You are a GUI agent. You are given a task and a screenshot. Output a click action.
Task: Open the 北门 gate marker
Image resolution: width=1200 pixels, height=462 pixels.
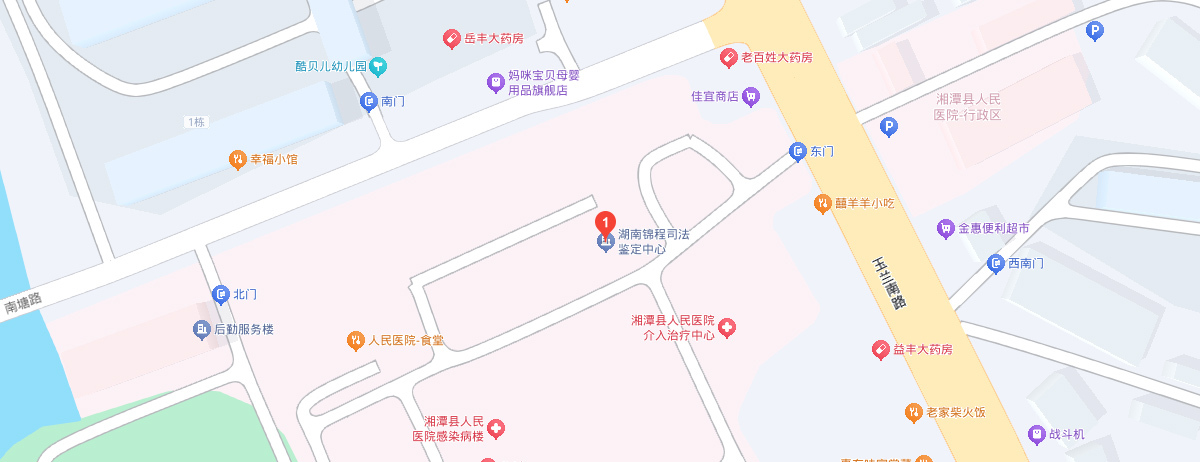pos(221,294)
